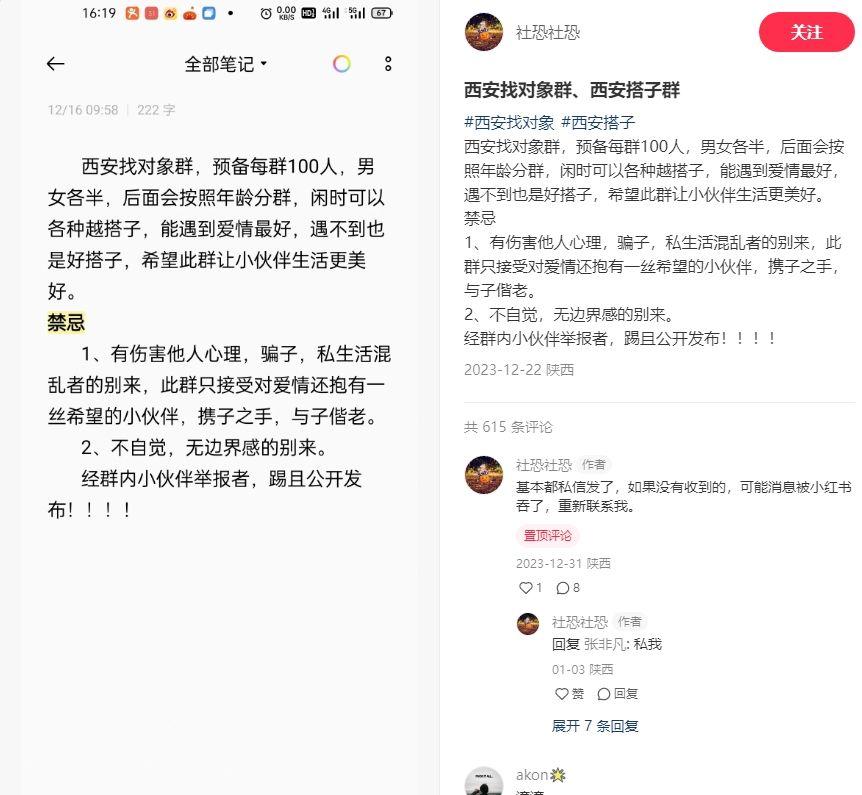Follow the author with the 关注 button
This screenshot has width=862, height=795.
click(x=806, y=32)
